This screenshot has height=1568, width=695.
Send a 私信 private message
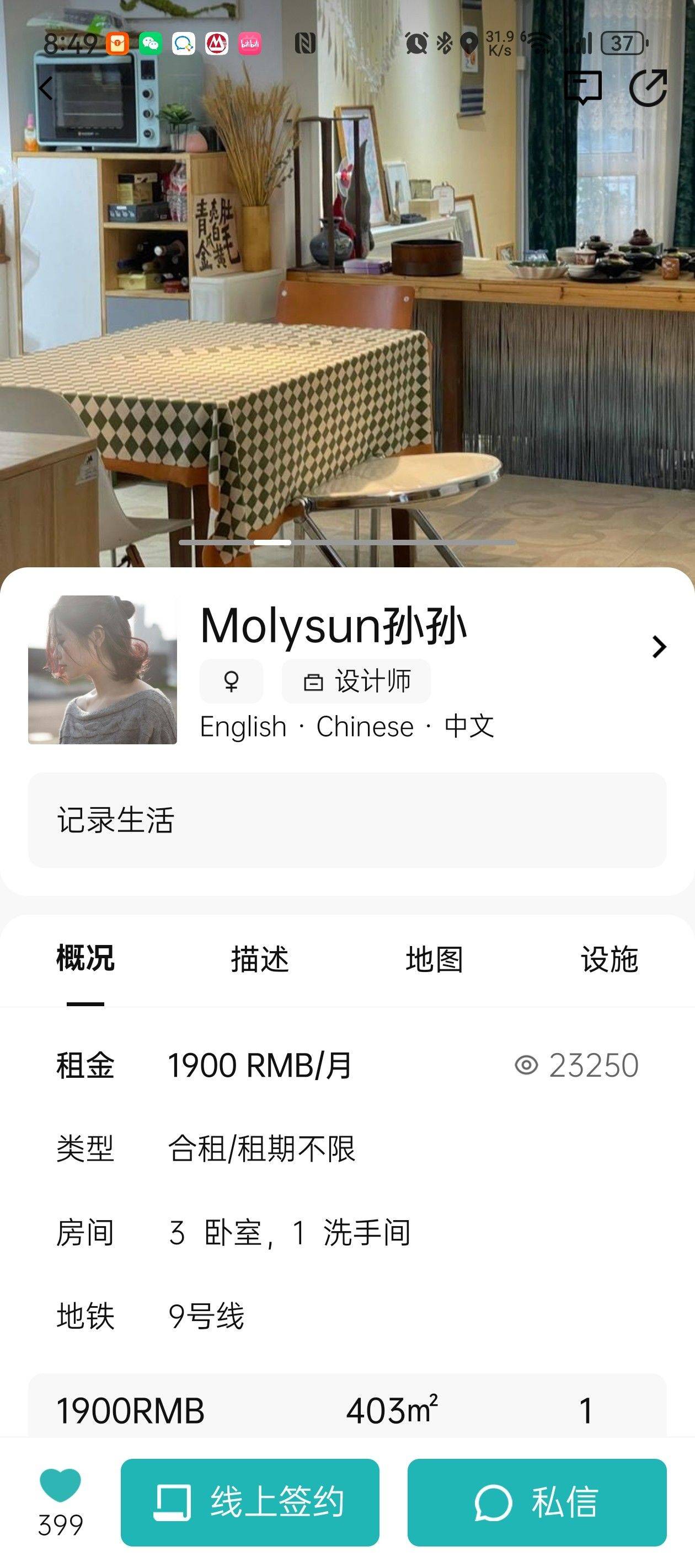click(x=537, y=1502)
